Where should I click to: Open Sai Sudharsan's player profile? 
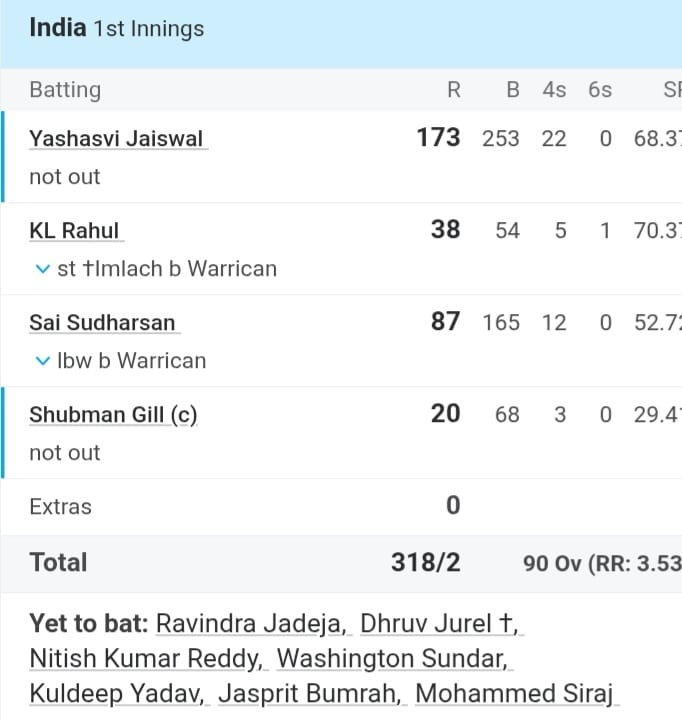coord(103,323)
